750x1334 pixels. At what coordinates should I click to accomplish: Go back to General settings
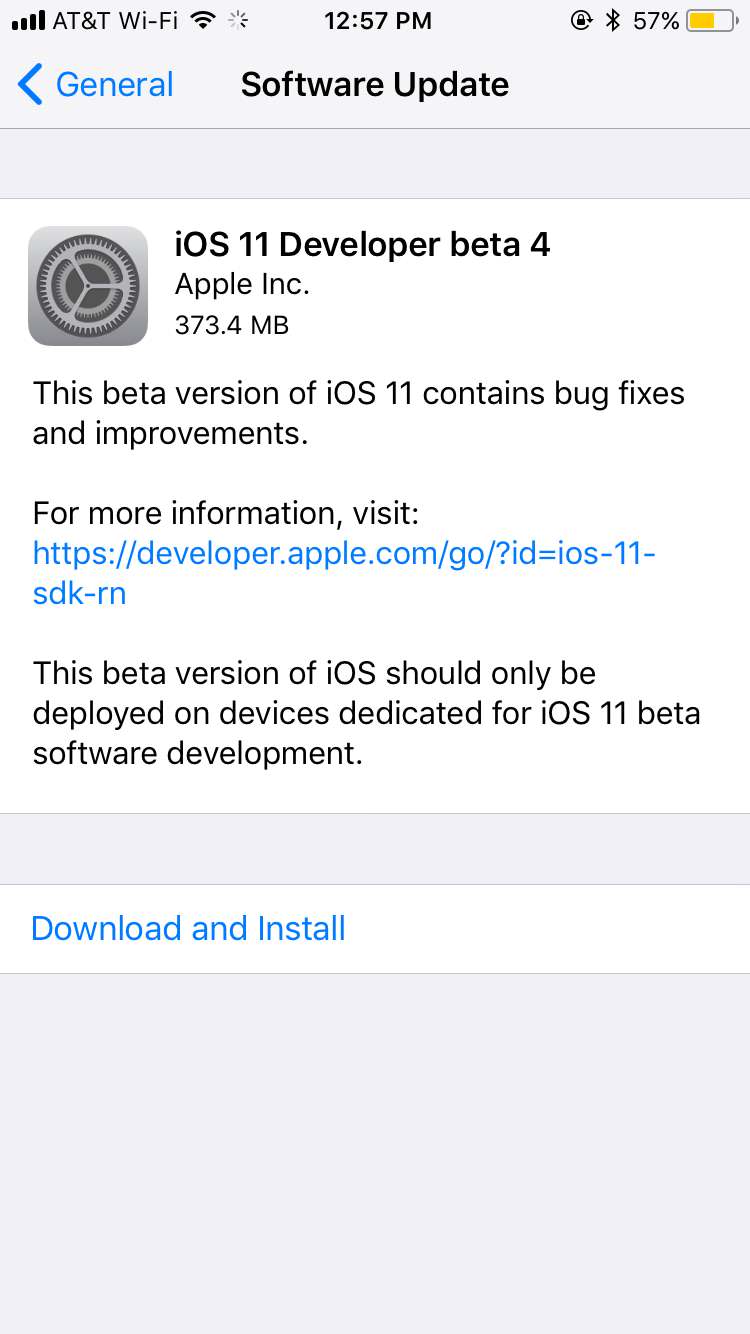[96, 85]
